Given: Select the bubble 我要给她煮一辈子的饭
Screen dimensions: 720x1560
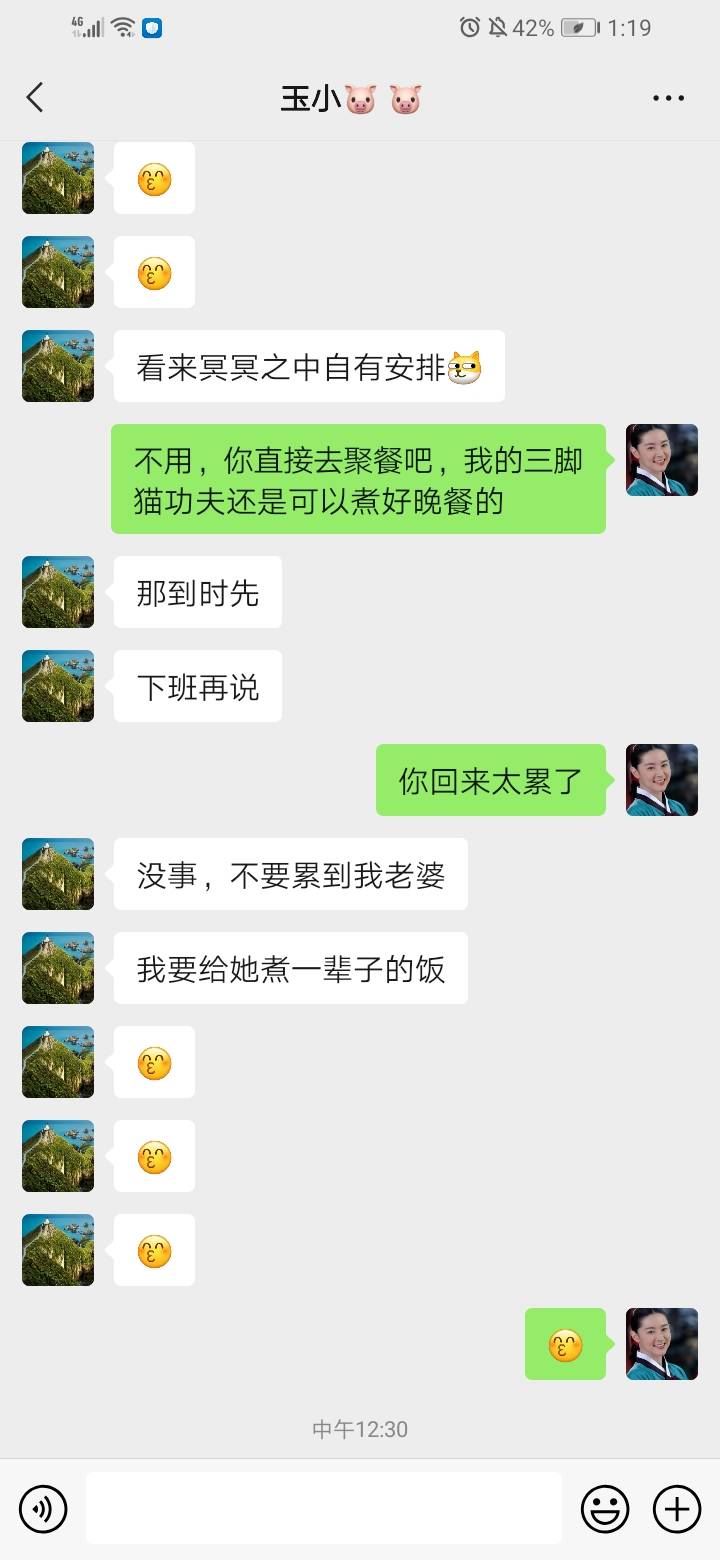Looking at the screenshot, I should pyautogui.click(x=290, y=967).
